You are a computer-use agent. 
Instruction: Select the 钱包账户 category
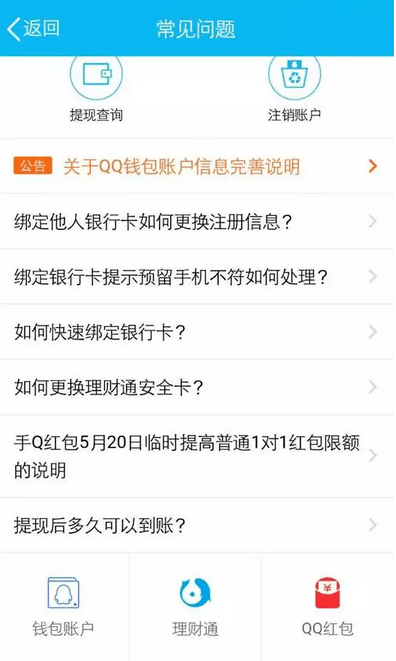[x=64, y=607]
